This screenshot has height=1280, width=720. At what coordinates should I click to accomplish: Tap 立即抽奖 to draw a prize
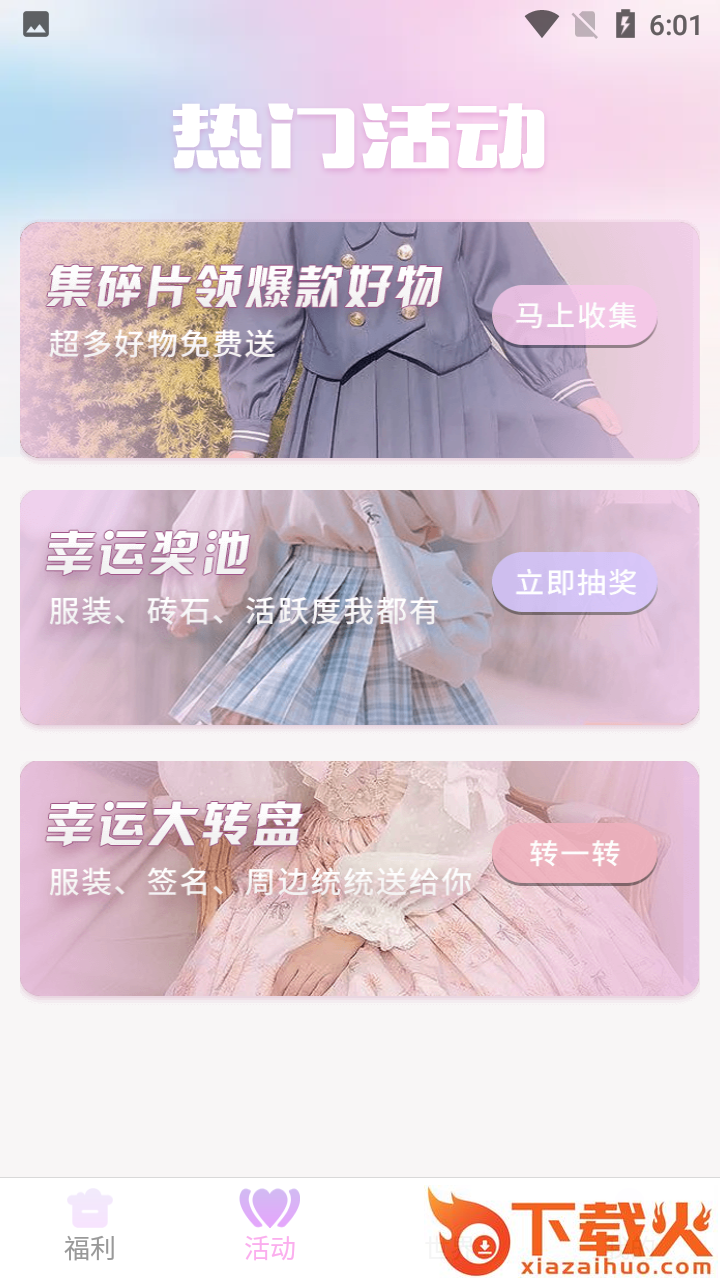(x=575, y=582)
